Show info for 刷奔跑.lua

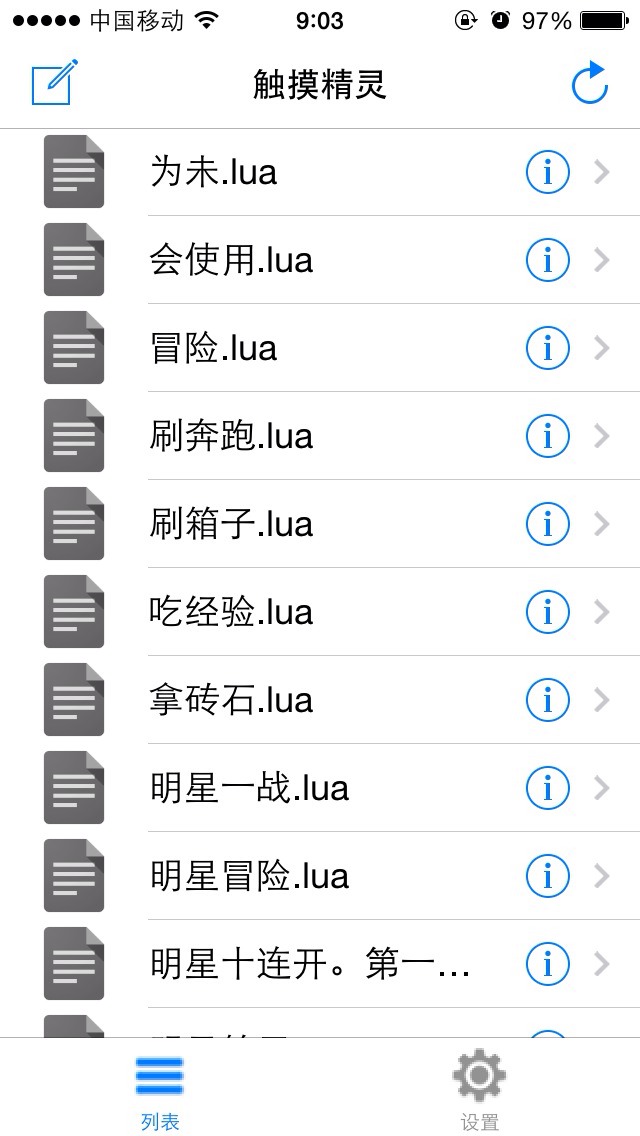click(x=547, y=436)
